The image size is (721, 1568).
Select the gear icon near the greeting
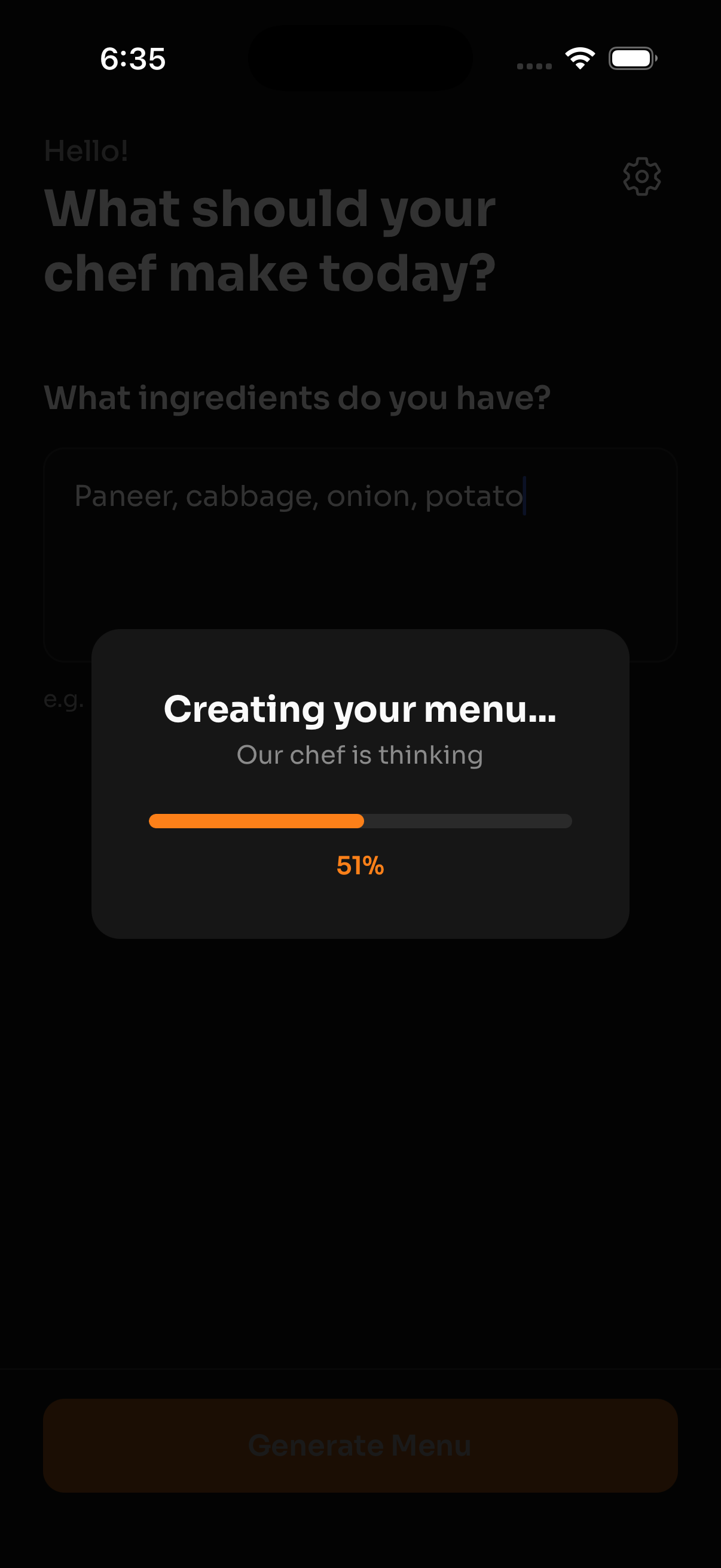[641, 176]
